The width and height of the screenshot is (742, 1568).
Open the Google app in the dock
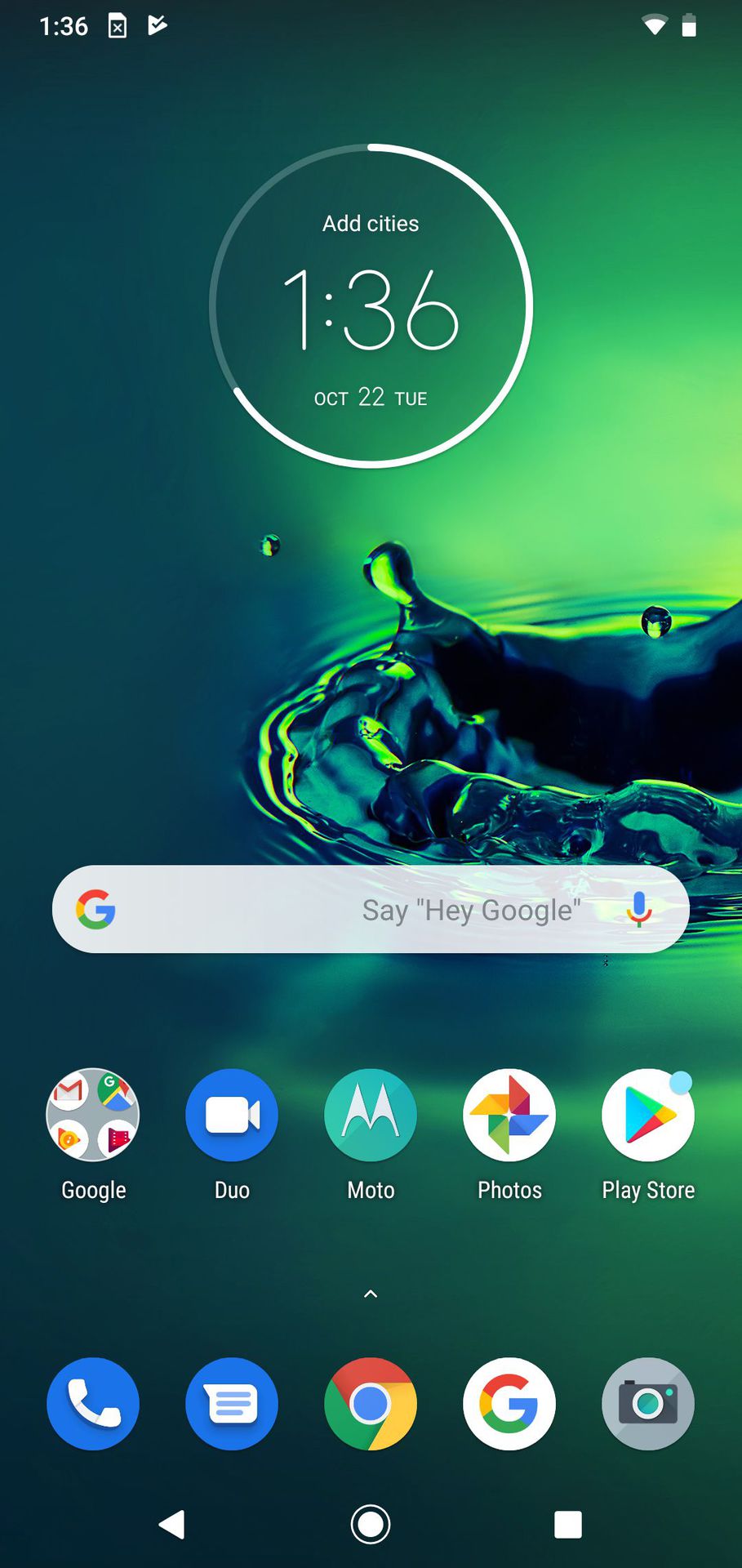[x=509, y=1404]
